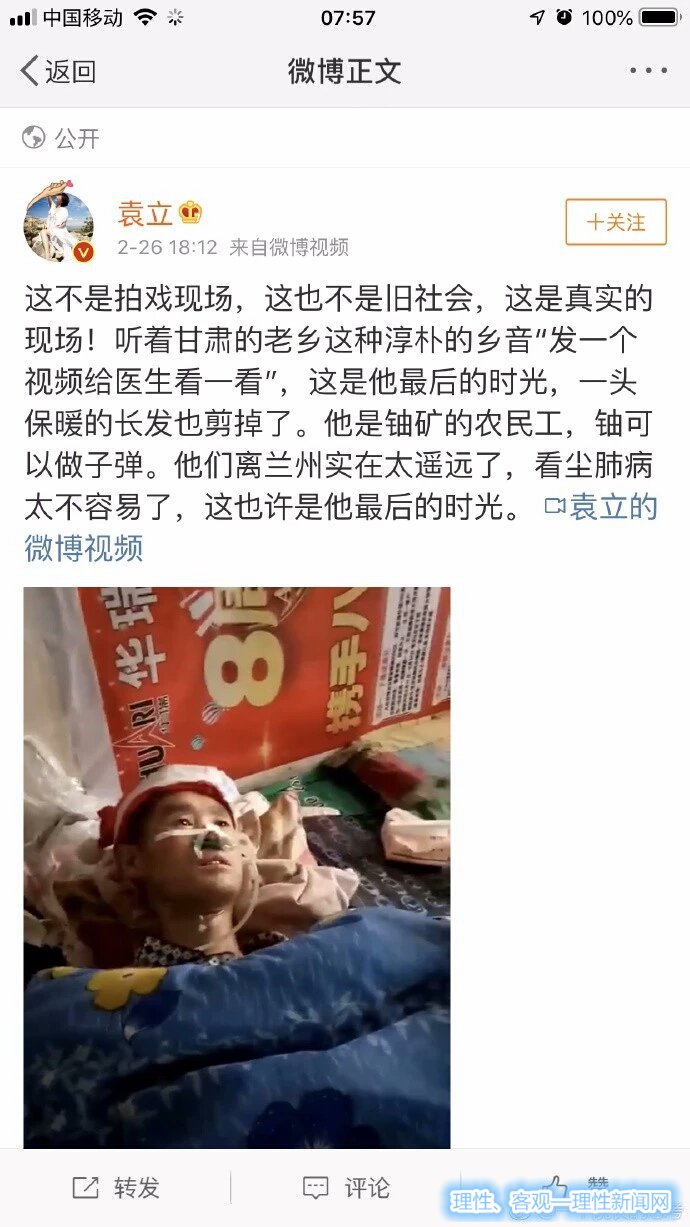Screen dimensions: 690x1227
Task: Play the video thumbnail in the post
Action: (x=237, y=867)
